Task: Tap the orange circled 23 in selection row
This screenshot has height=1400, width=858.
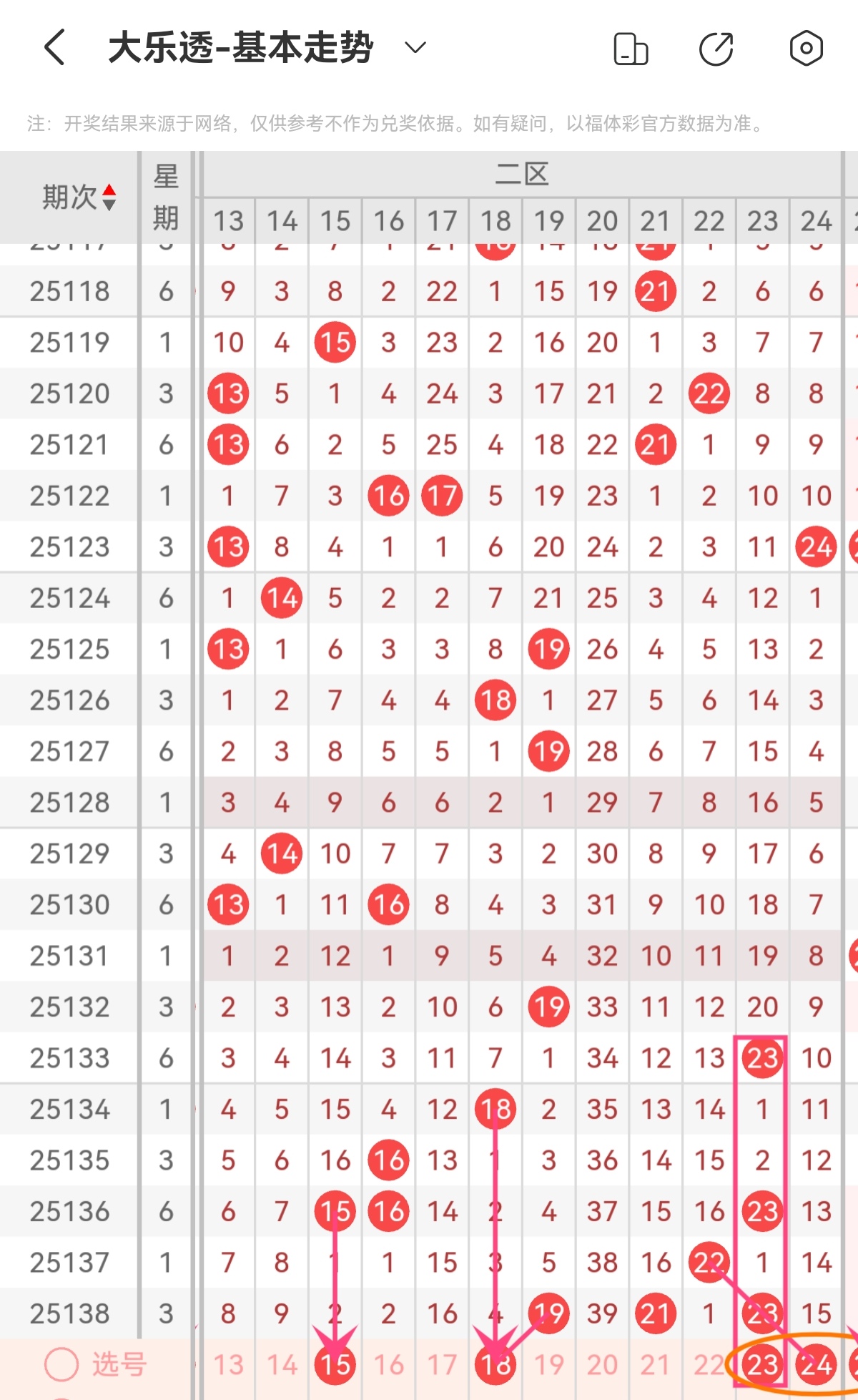Action: pyautogui.click(x=761, y=1363)
